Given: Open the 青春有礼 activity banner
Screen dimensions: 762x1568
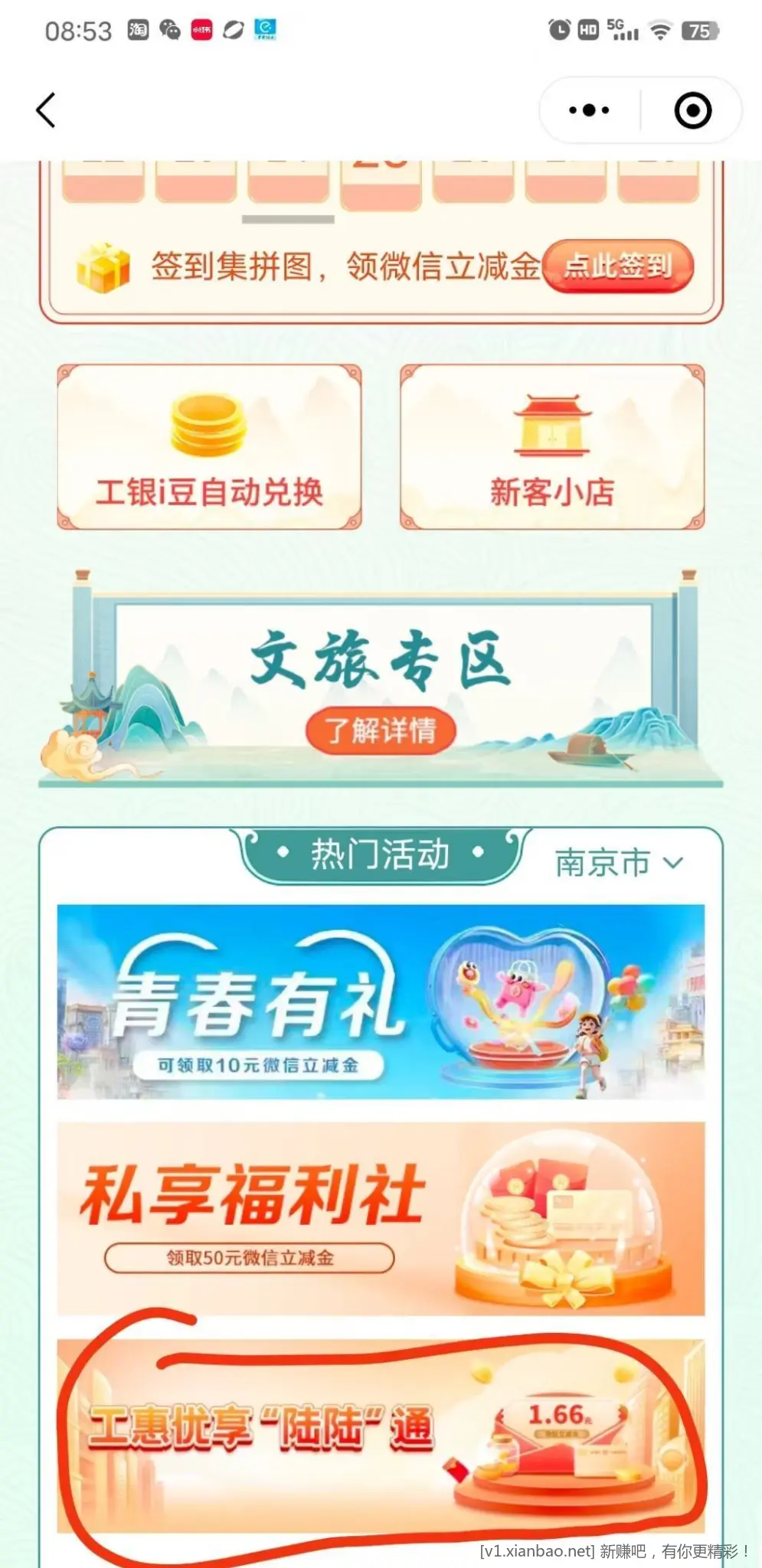Looking at the screenshot, I should (x=381, y=1001).
